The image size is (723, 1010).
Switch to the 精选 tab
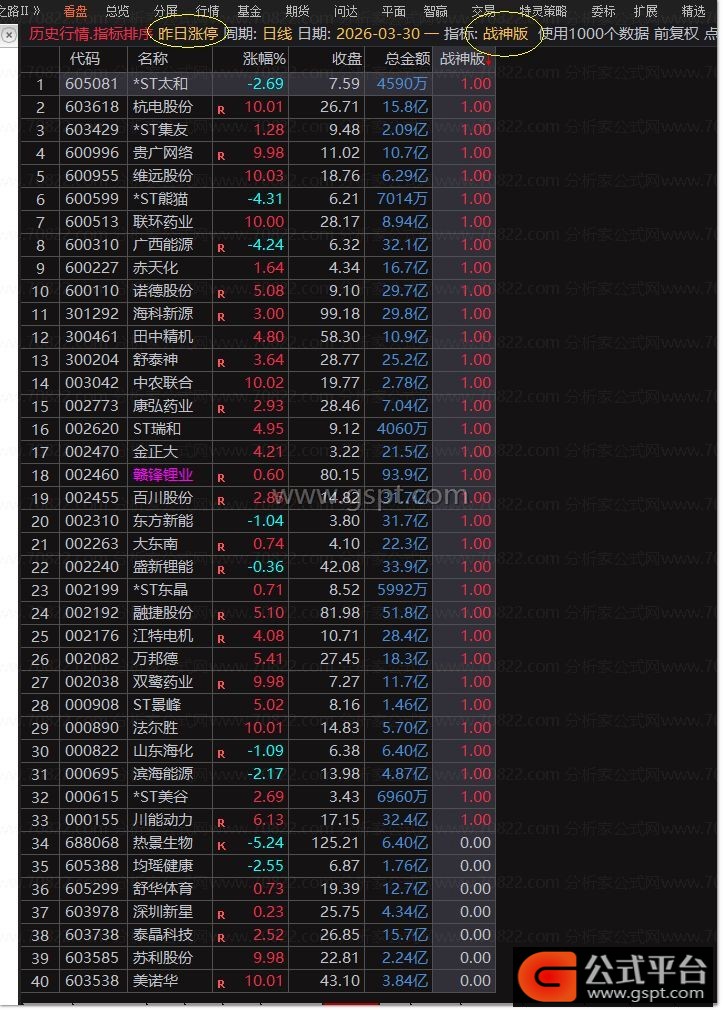693,11
